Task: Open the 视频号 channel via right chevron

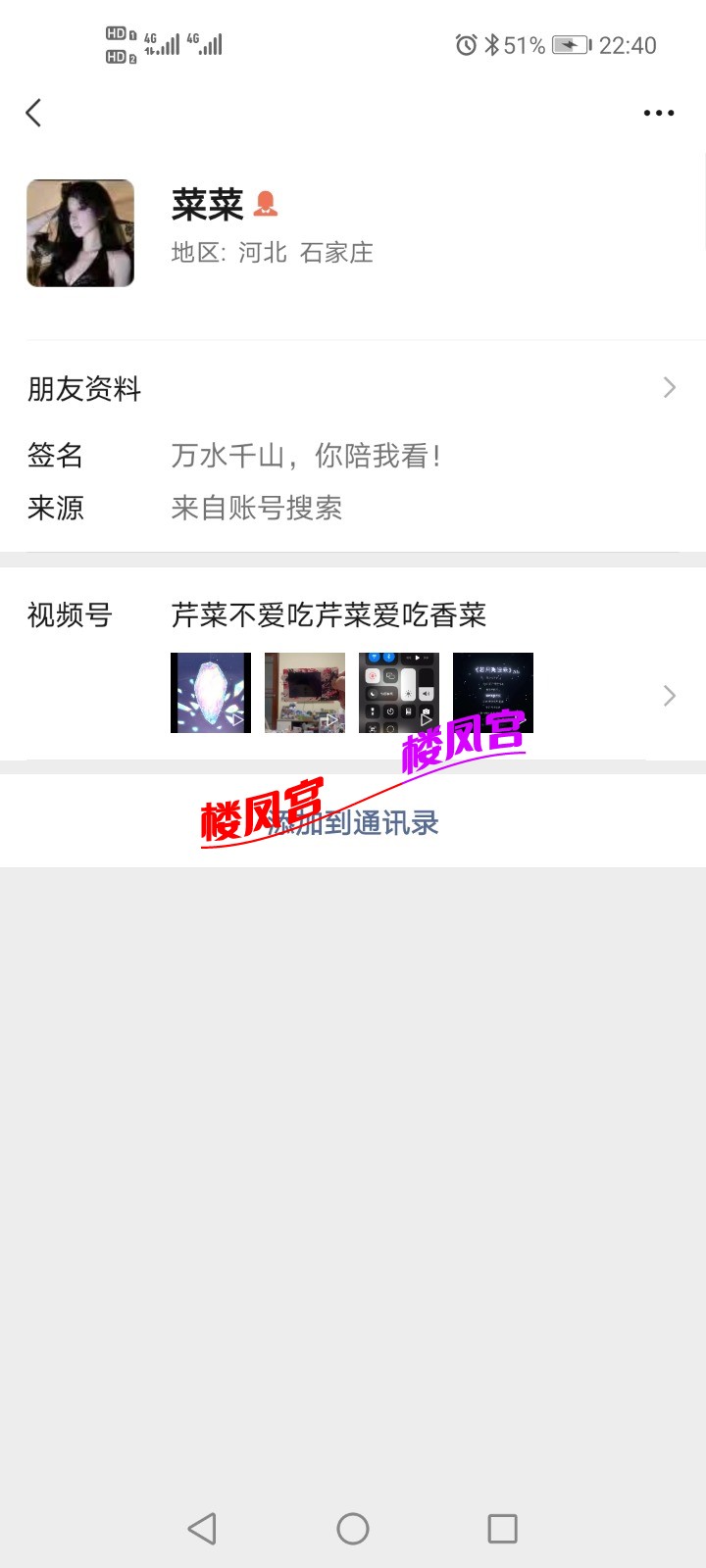Action: point(669,696)
